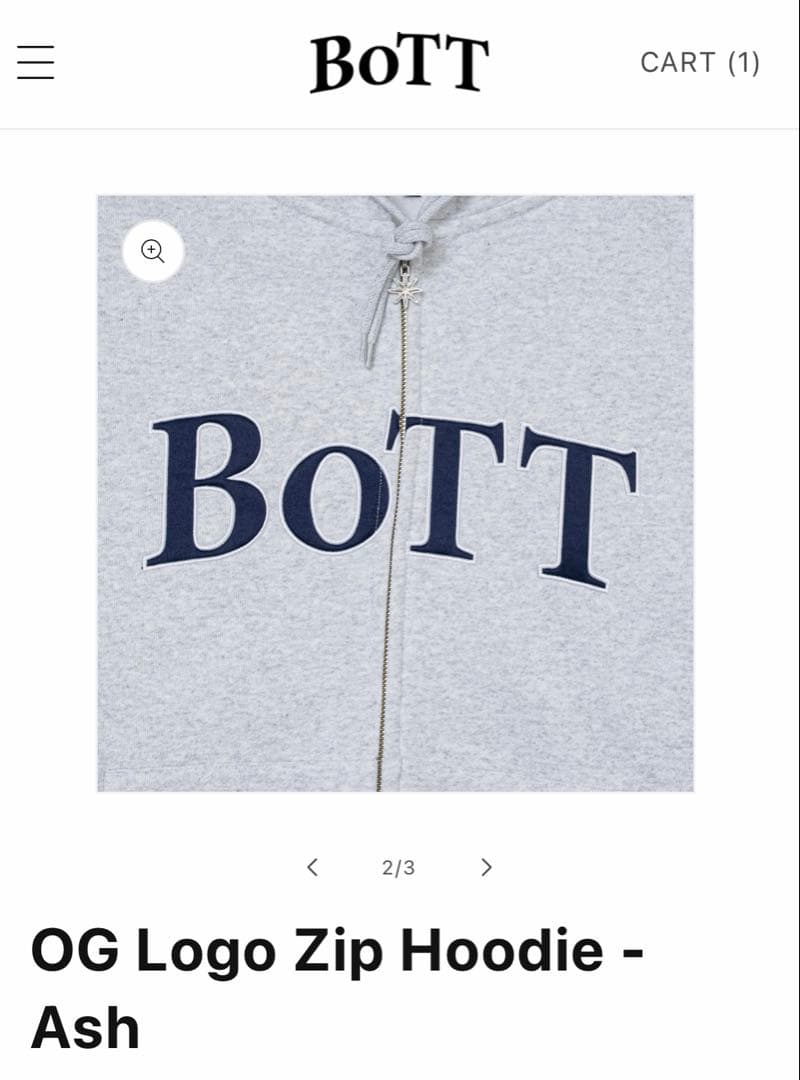Click the 2/3 image counter
The image size is (800, 1080).
point(399,867)
